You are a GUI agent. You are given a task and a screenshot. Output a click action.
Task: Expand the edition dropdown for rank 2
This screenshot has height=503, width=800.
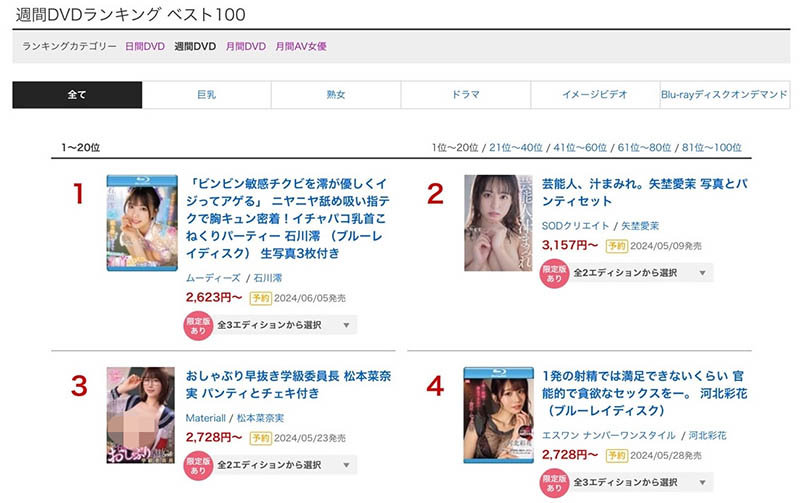(641, 273)
